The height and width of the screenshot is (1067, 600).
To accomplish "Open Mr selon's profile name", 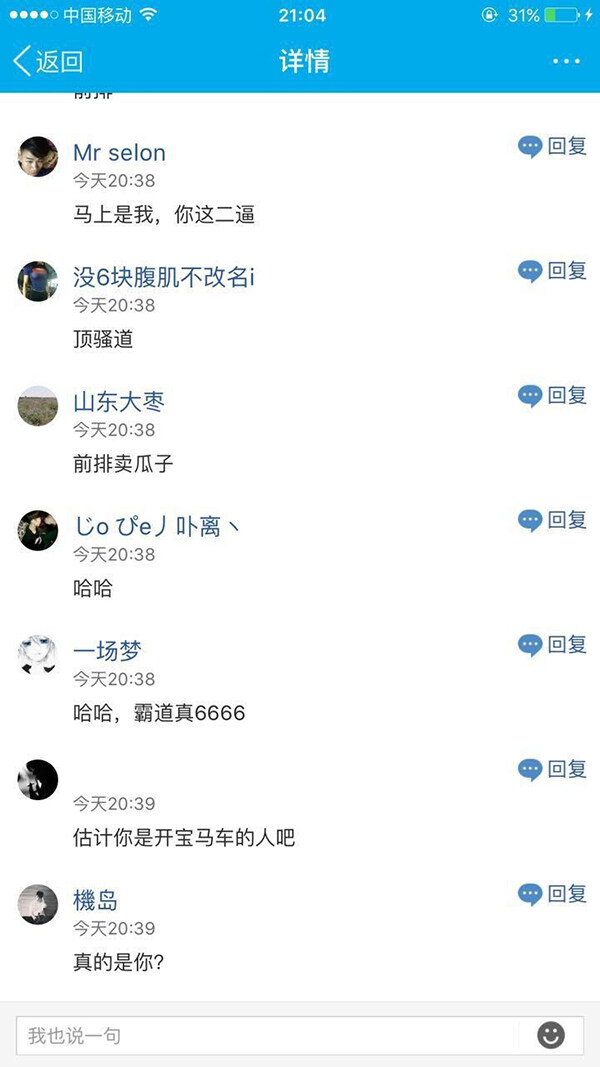I will point(119,153).
